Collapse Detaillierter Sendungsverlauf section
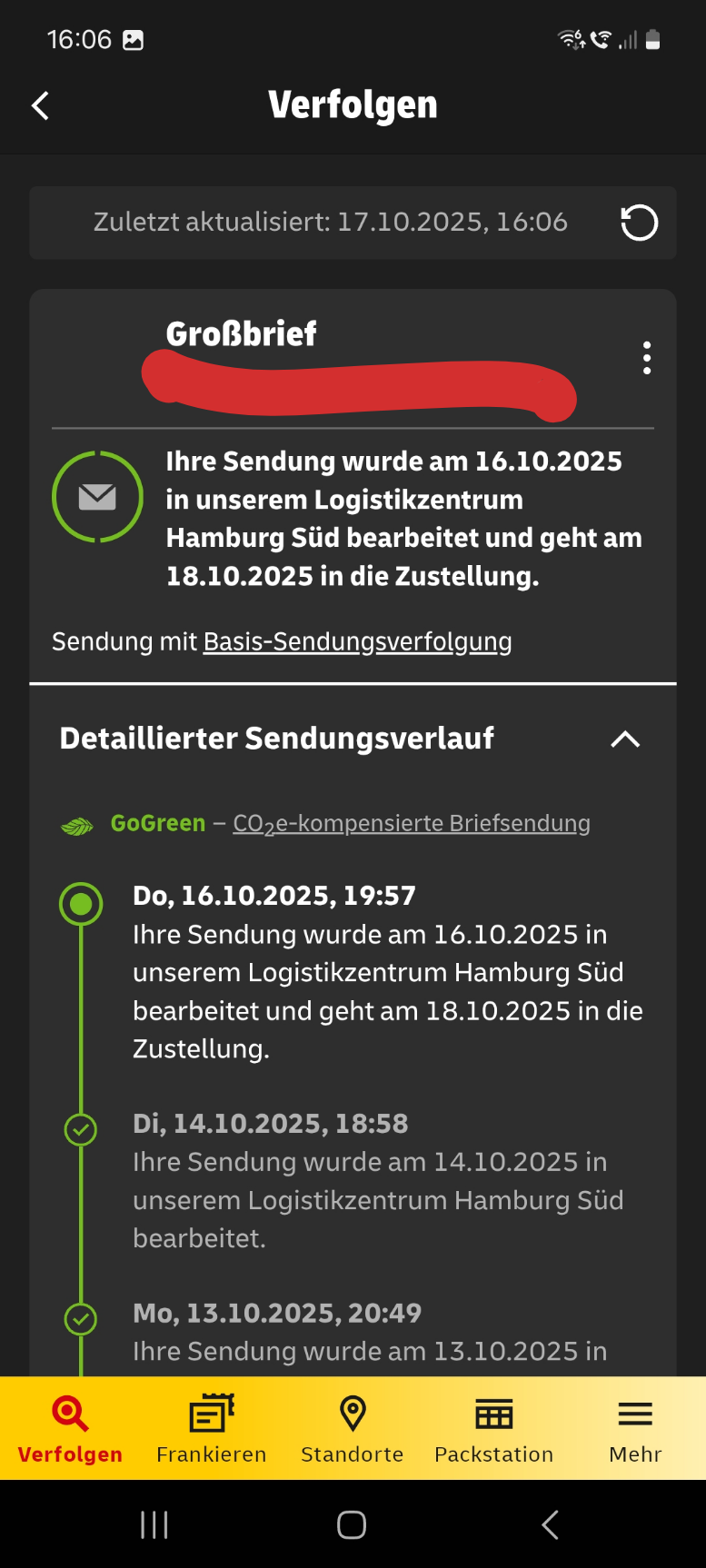706x1568 pixels. click(x=624, y=739)
